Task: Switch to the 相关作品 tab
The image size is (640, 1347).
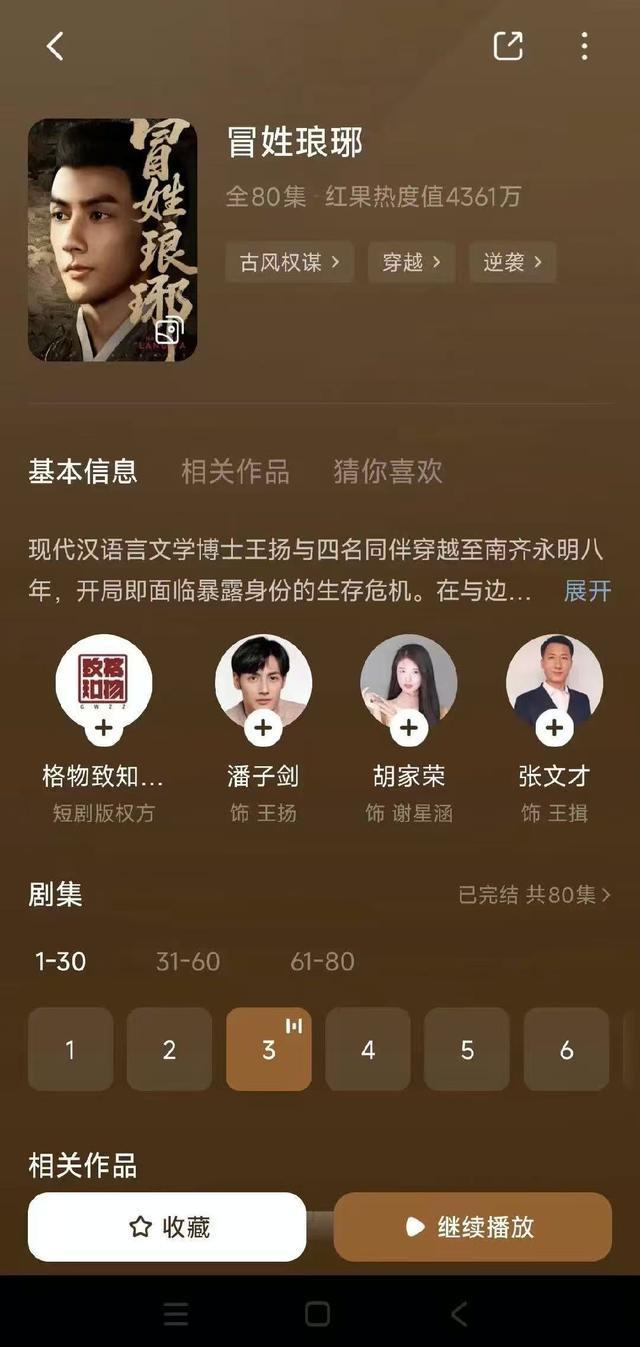Action: [x=235, y=471]
